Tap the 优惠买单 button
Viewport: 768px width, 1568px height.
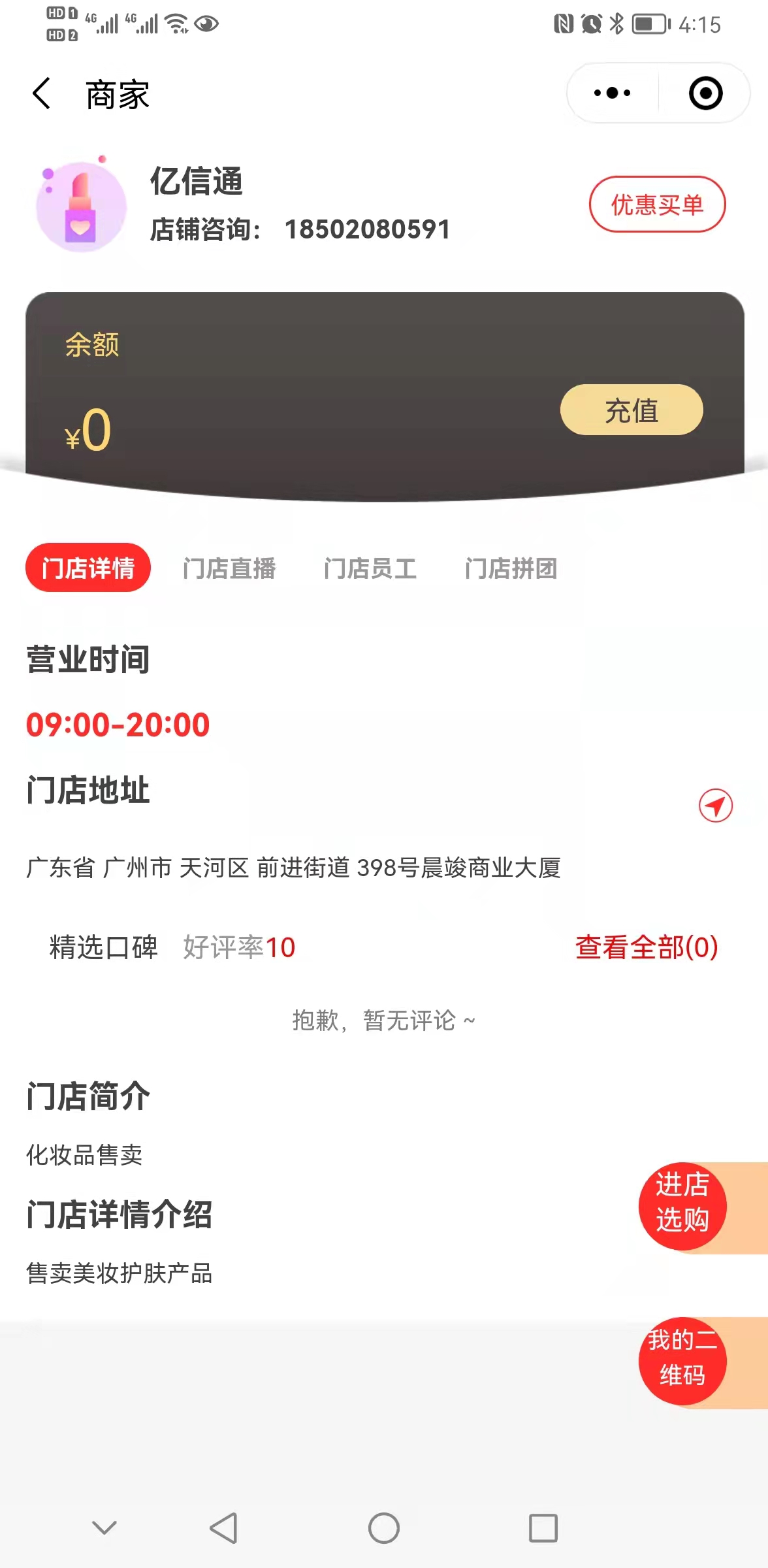(x=657, y=204)
